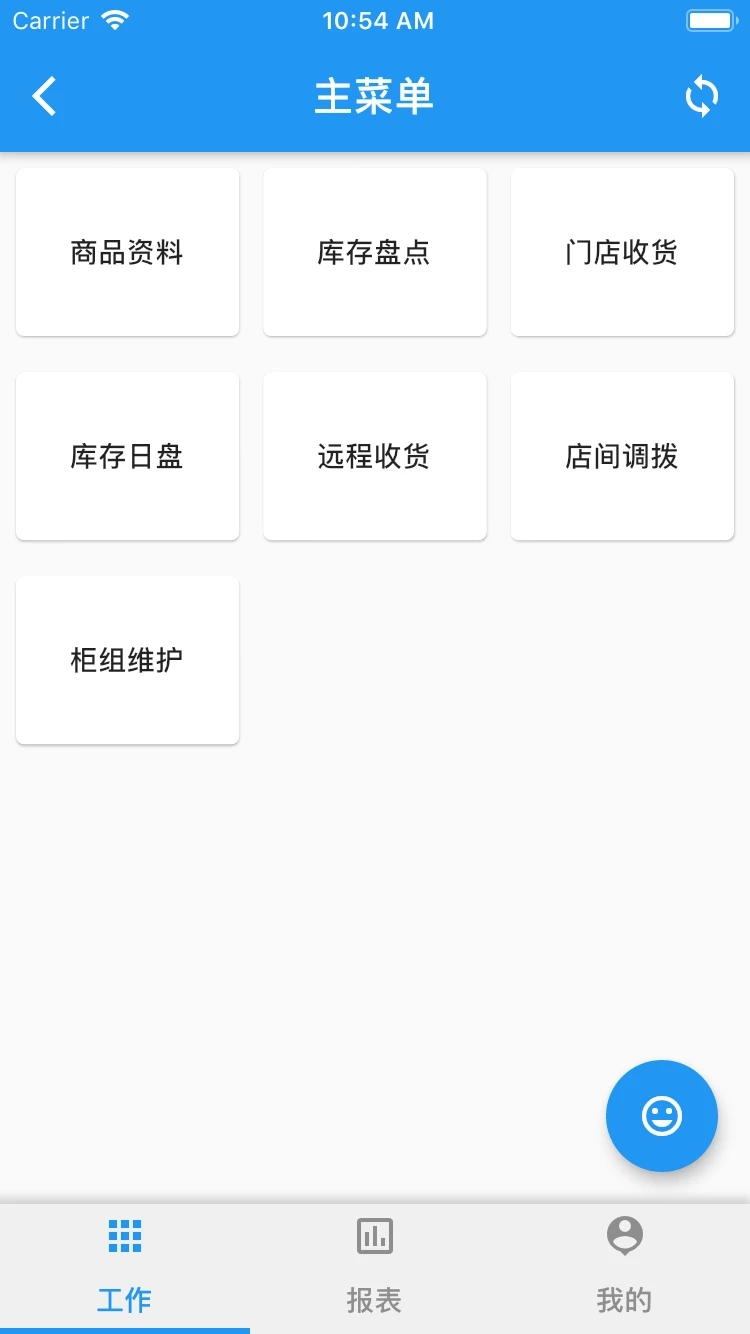This screenshot has width=750, height=1334.
Task: Open the smiley floating action button
Action: [661, 1116]
